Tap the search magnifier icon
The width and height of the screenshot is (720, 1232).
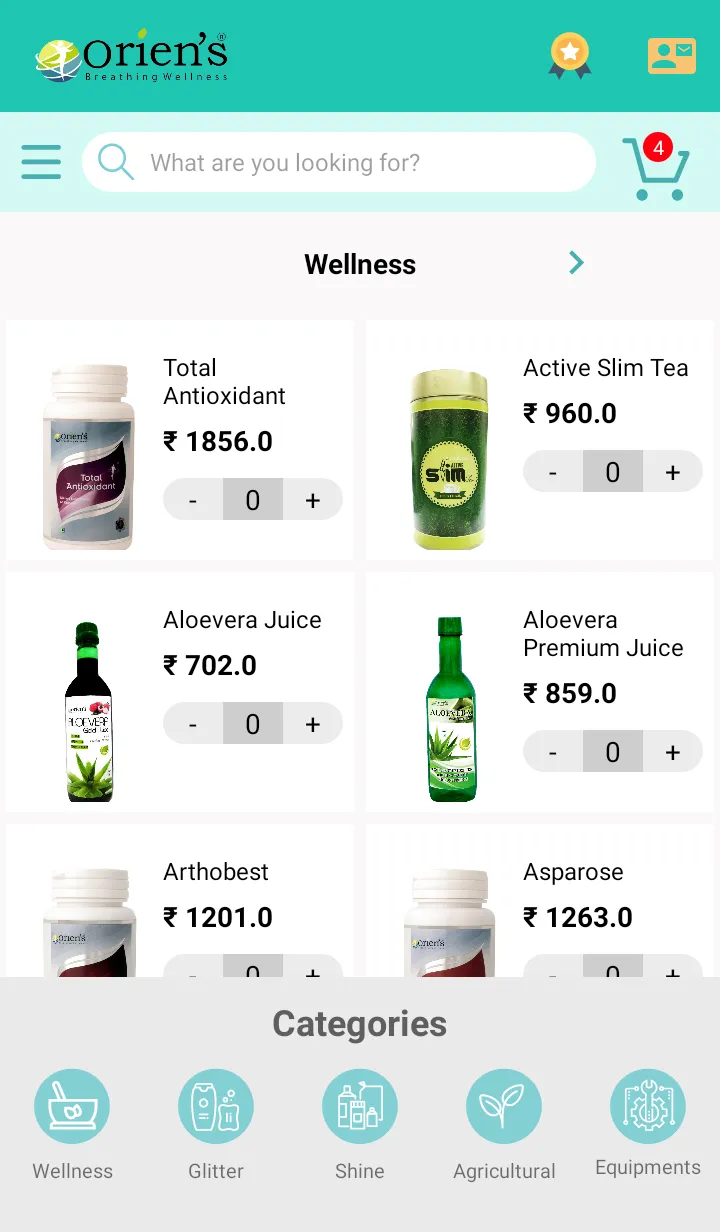coord(115,162)
